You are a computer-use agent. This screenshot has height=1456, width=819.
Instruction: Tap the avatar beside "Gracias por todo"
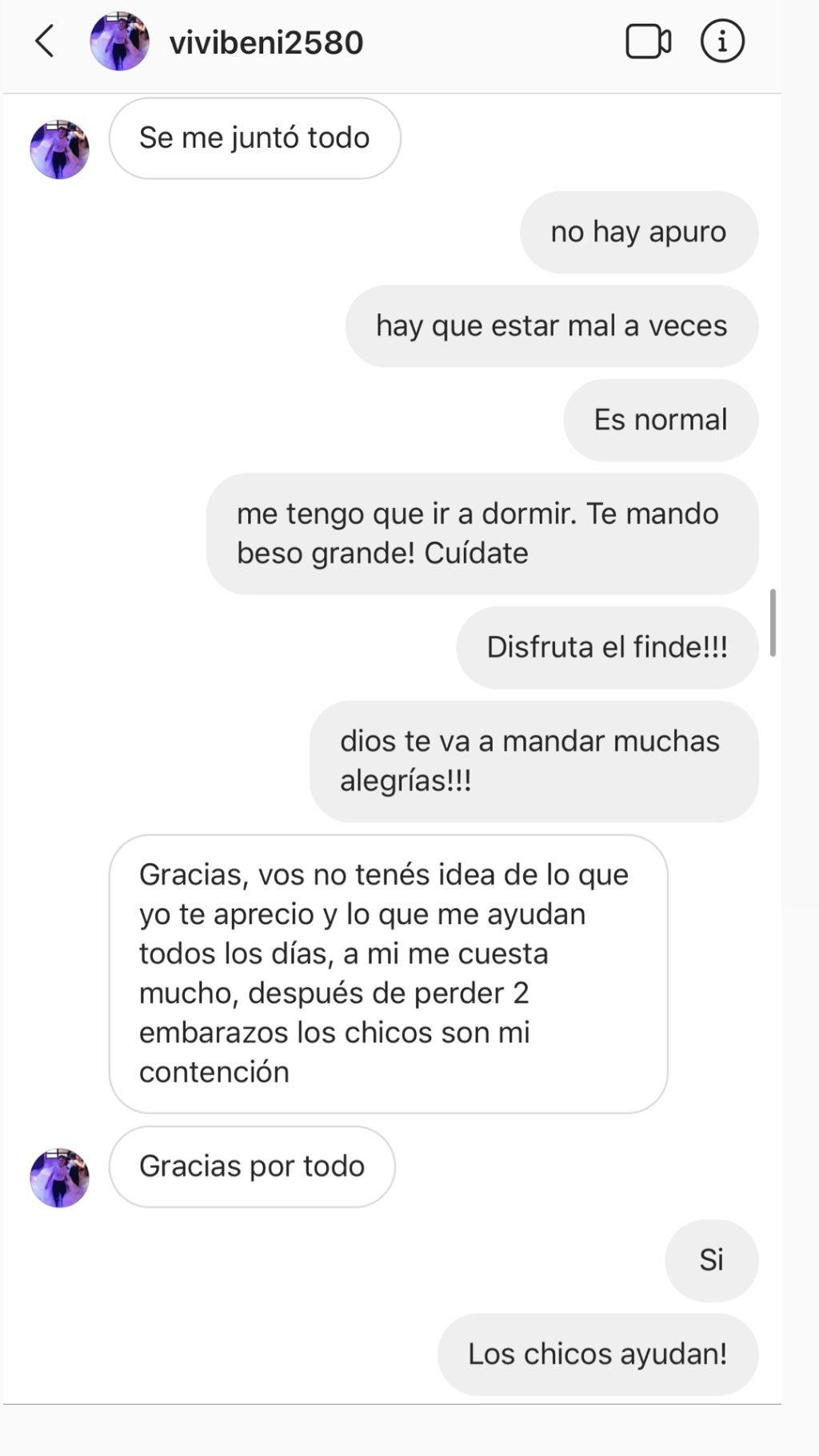(59, 1178)
